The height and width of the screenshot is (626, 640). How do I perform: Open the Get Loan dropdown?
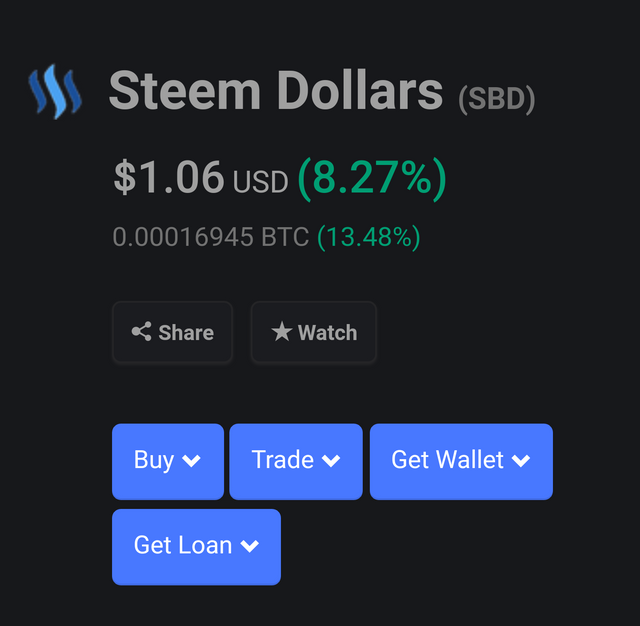coord(196,546)
